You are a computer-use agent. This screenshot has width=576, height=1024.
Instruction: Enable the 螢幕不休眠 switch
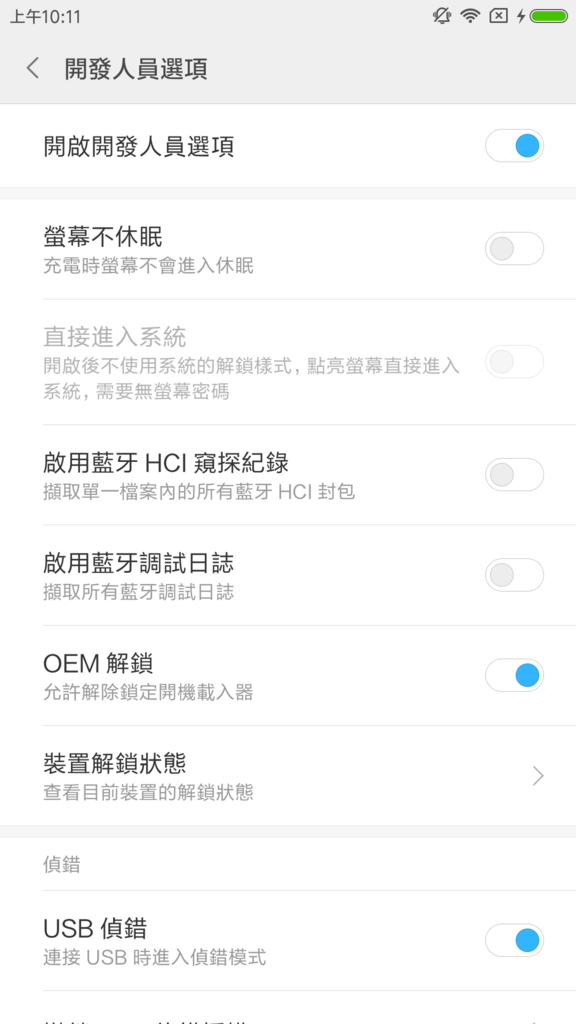[514, 248]
